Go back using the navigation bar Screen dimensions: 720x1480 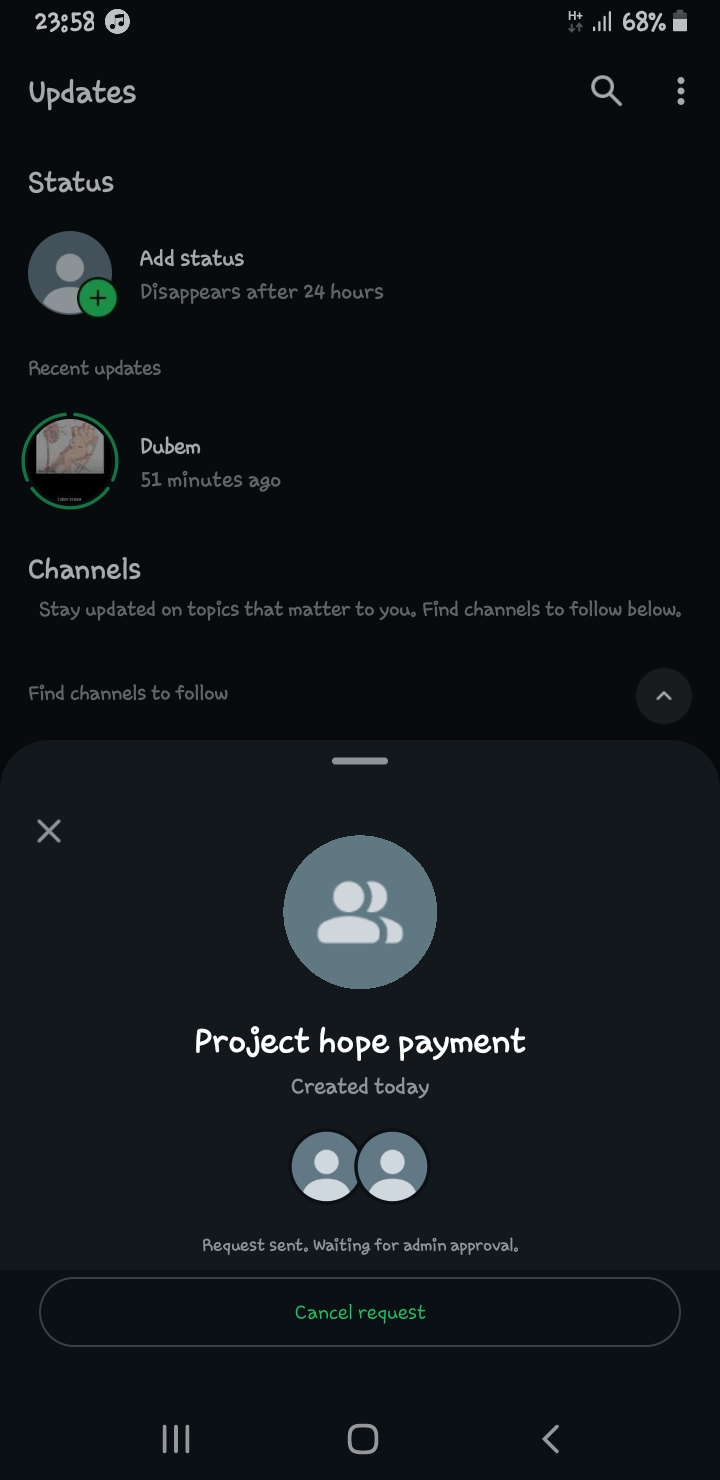click(550, 1439)
